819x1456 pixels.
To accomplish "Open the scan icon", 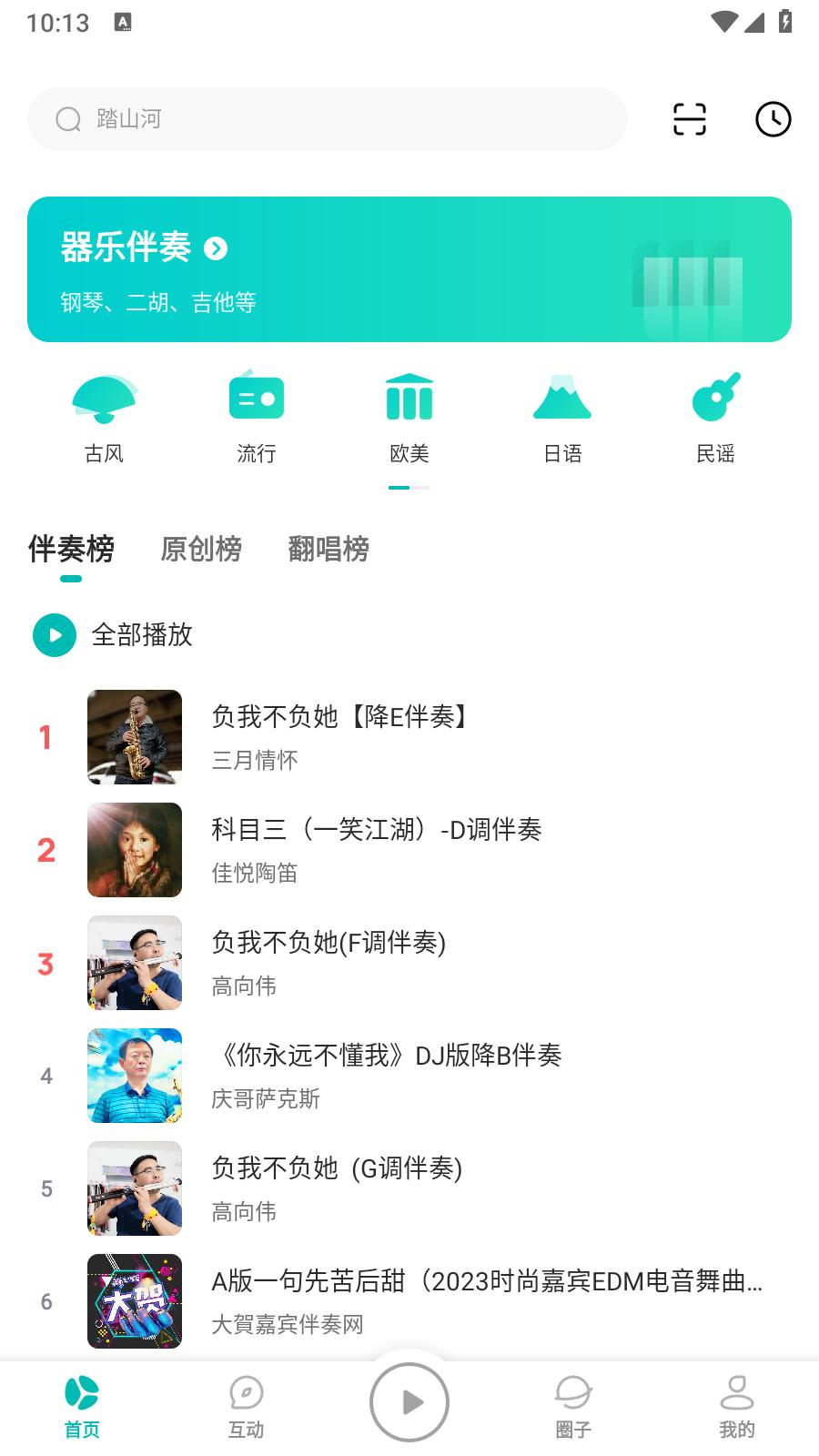I will click(x=689, y=119).
